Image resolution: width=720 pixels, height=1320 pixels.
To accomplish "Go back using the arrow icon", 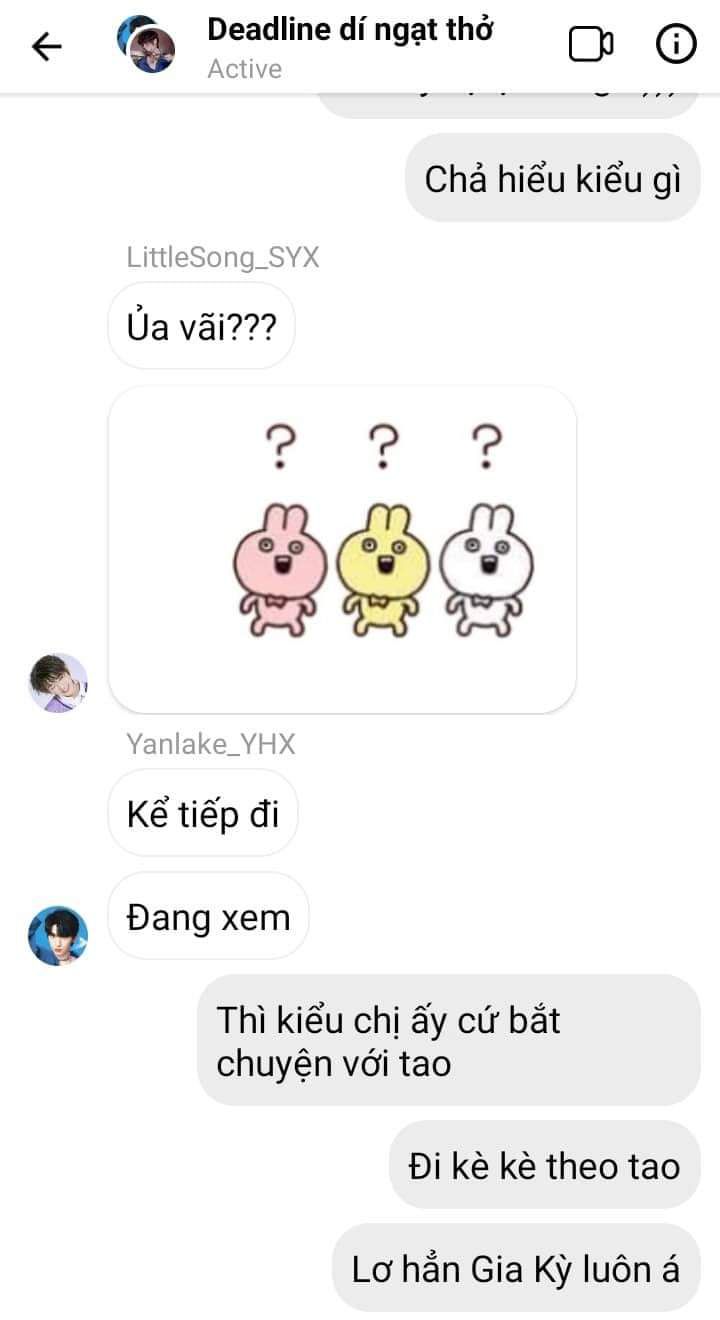I will pyautogui.click(x=47, y=46).
